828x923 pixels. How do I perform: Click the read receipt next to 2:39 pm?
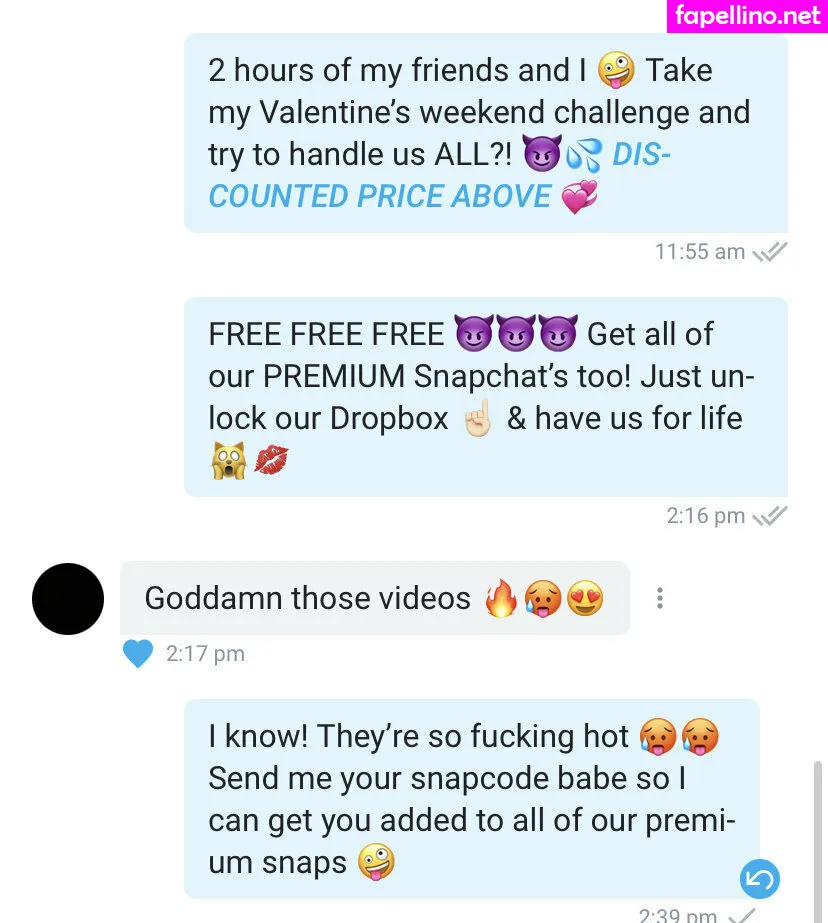pos(740,915)
